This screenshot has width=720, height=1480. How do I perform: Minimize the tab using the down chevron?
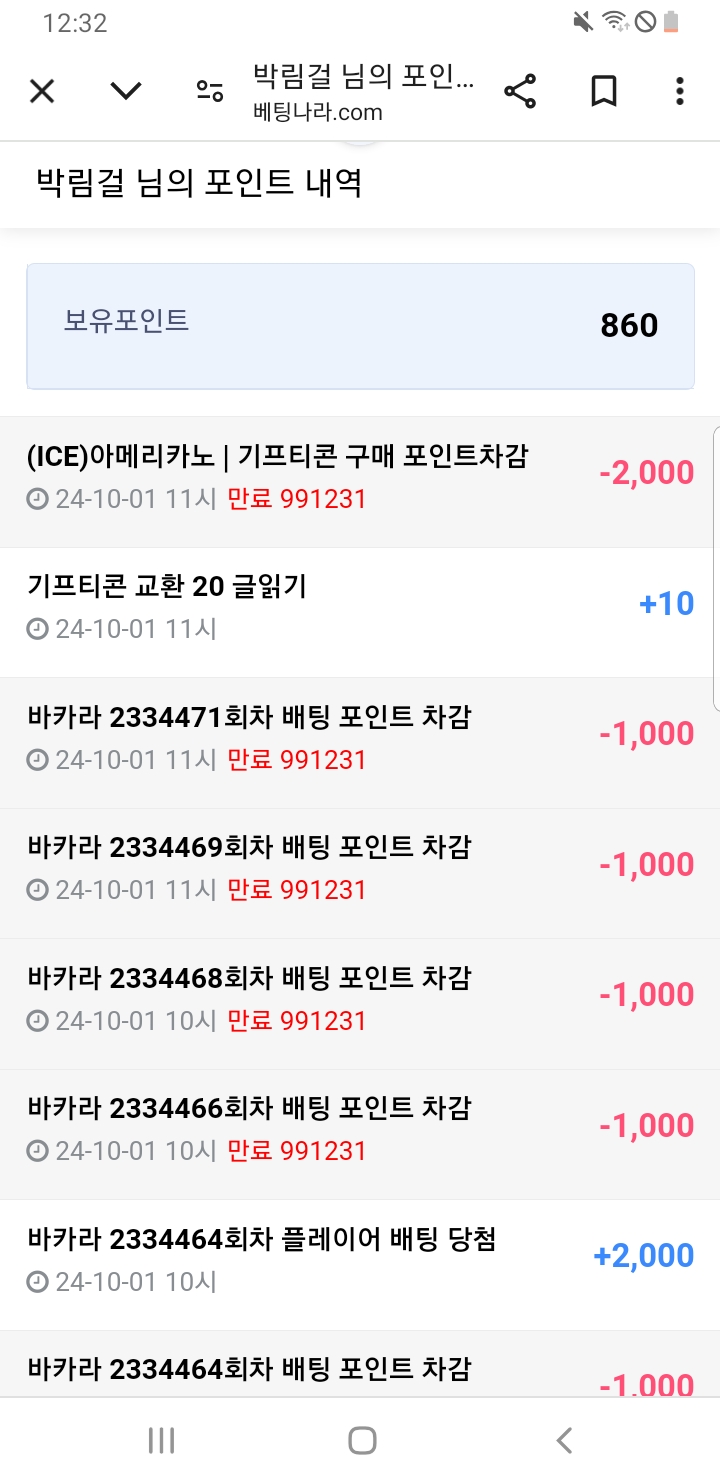click(x=126, y=92)
